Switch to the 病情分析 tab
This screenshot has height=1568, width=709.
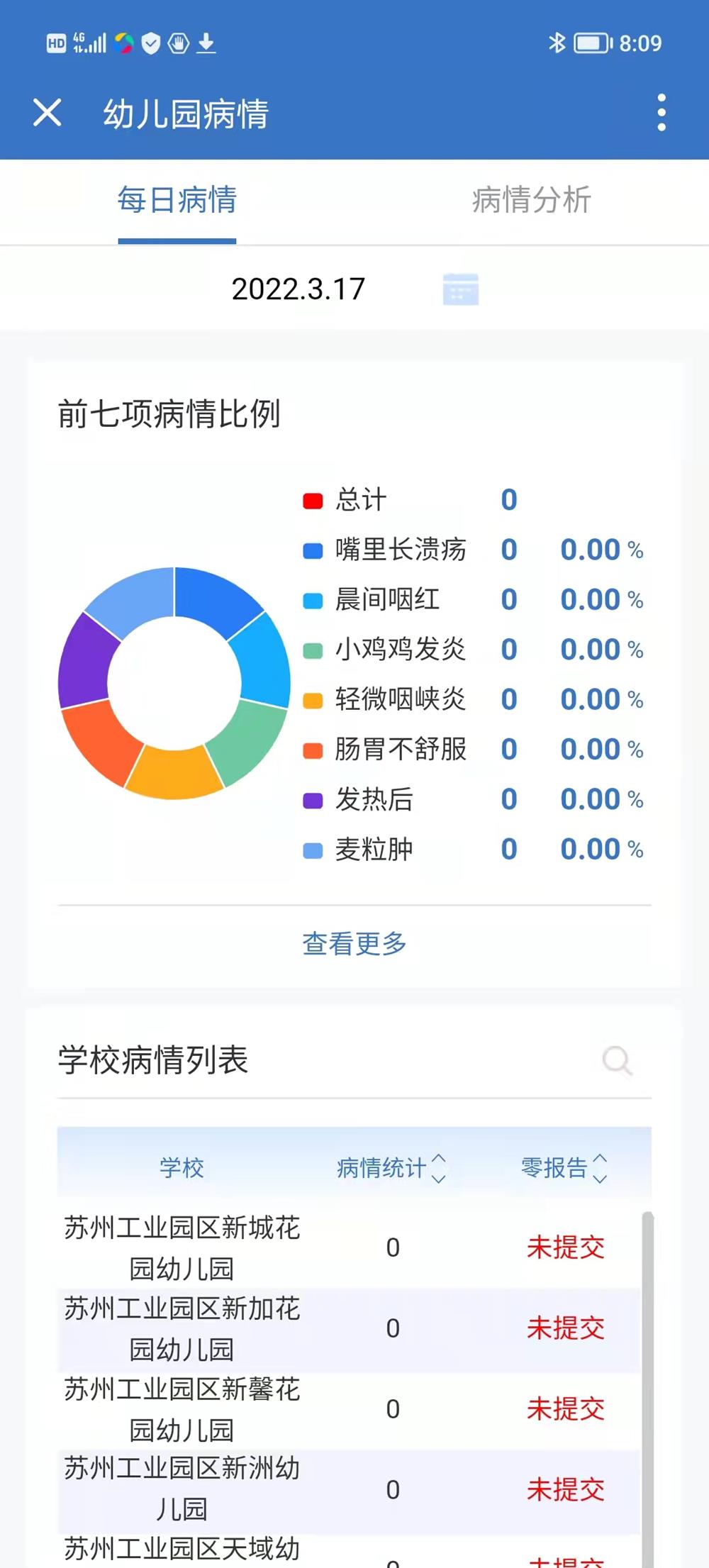[531, 200]
